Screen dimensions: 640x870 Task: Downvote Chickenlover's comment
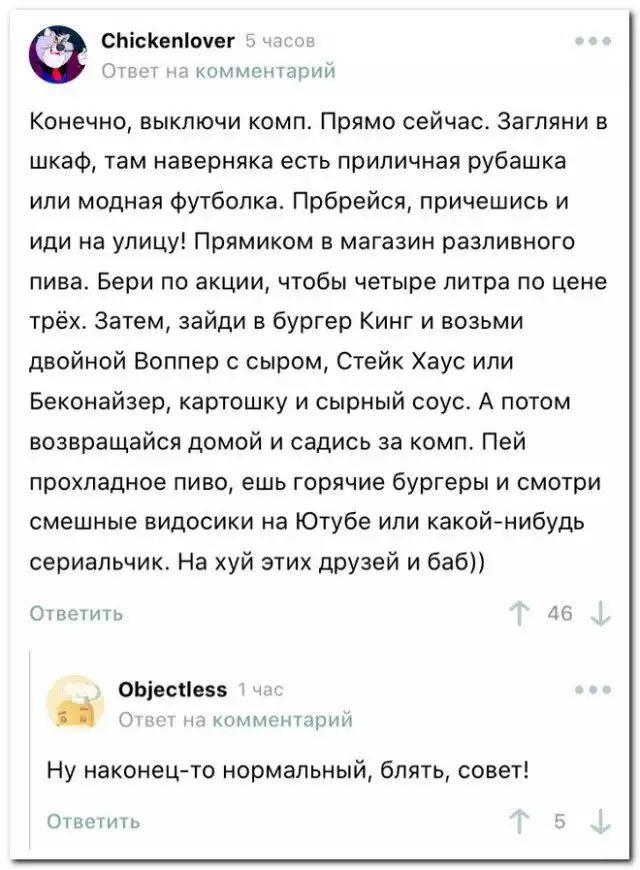pos(601,612)
